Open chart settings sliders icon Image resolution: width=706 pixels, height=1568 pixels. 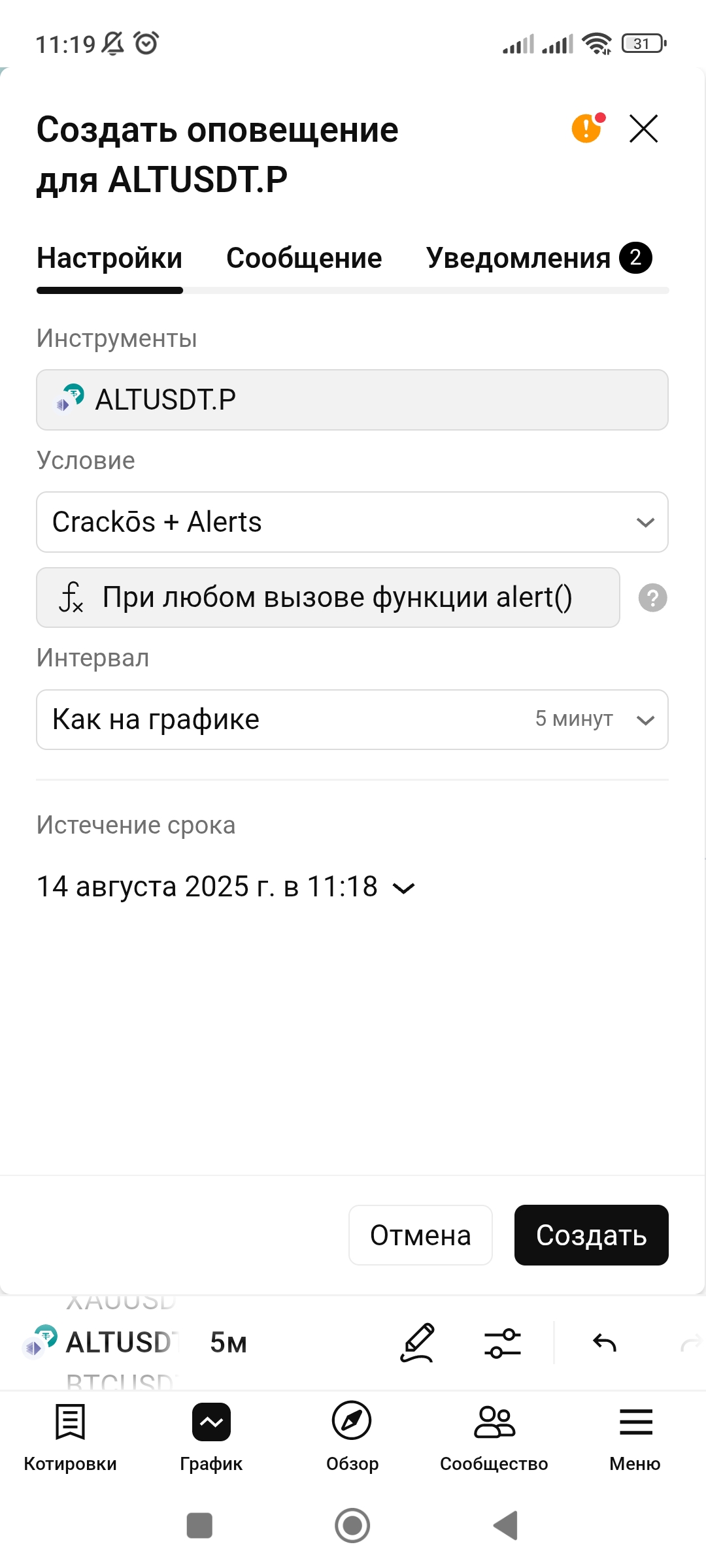click(502, 1343)
